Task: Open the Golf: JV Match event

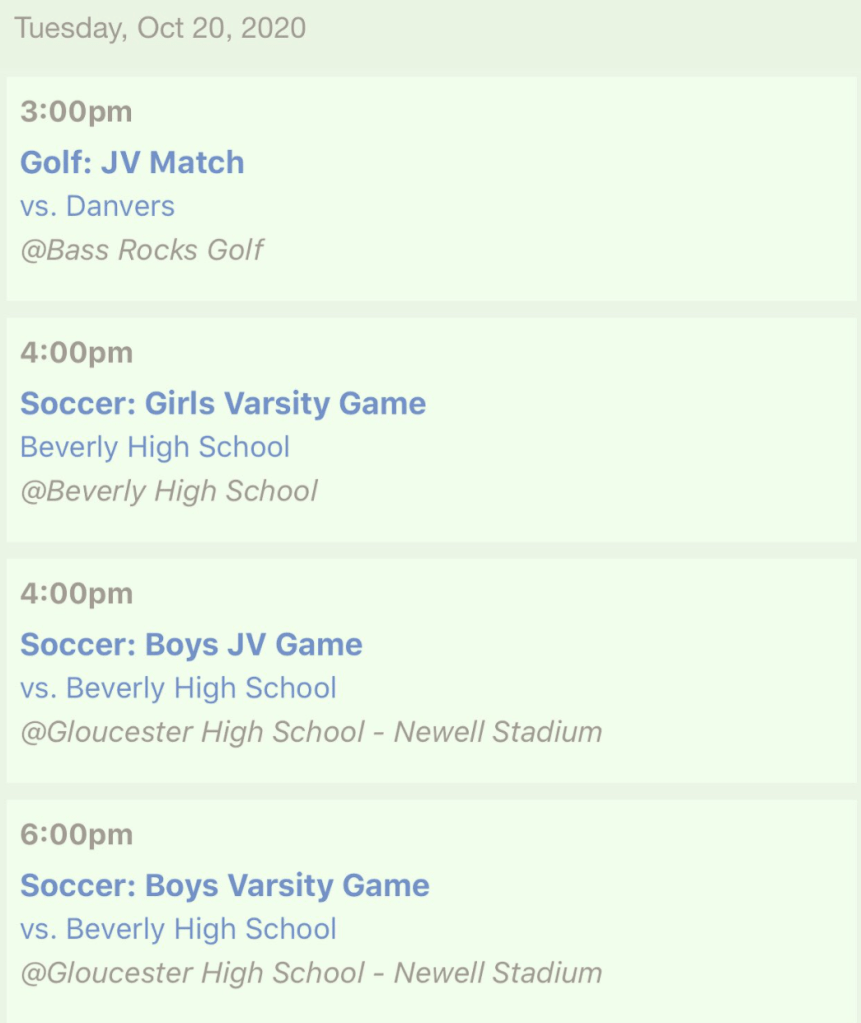Action: point(132,162)
